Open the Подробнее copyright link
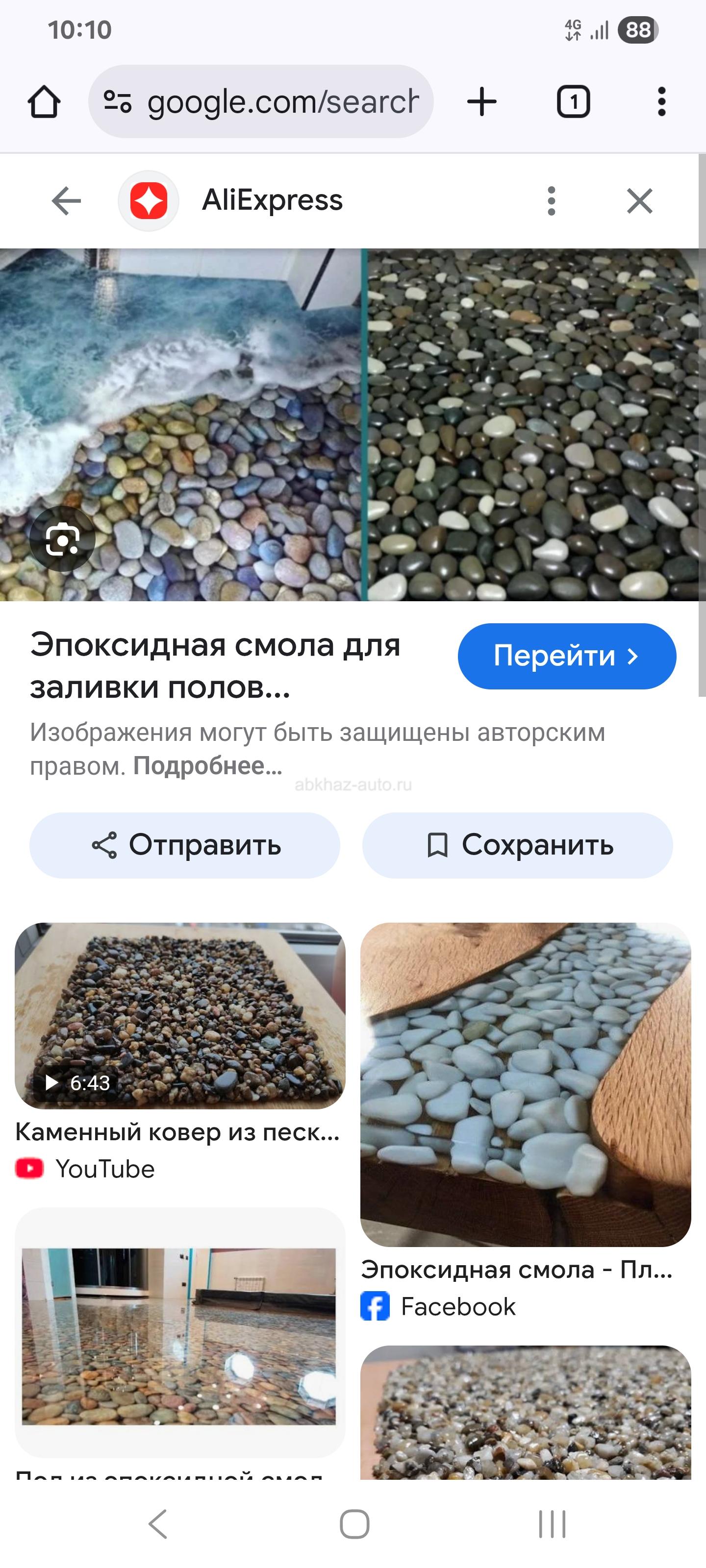 pyautogui.click(x=207, y=766)
